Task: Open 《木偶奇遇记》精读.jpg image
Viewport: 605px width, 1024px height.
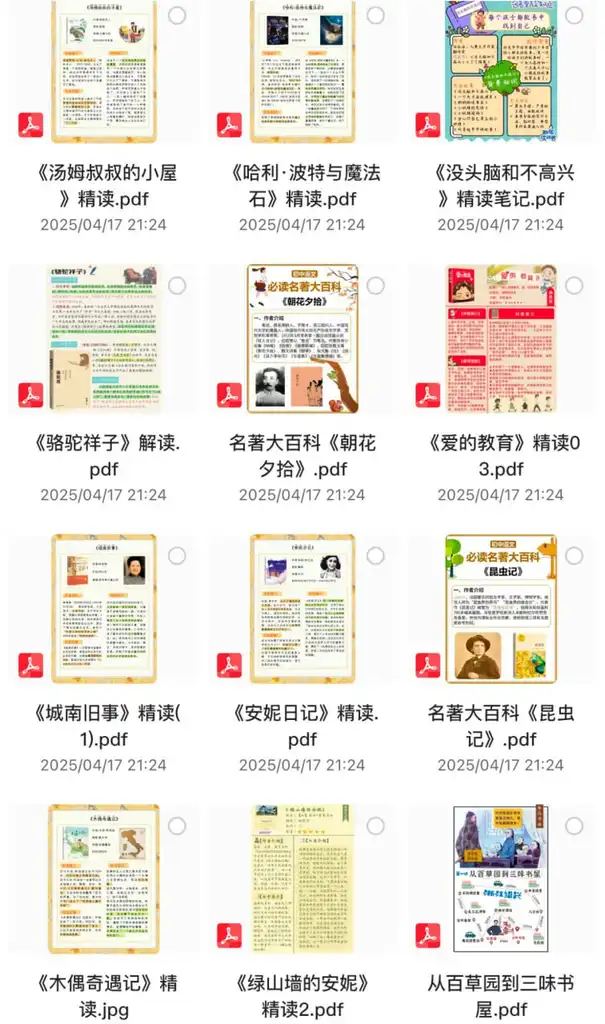Action: (x=103, y=880)
